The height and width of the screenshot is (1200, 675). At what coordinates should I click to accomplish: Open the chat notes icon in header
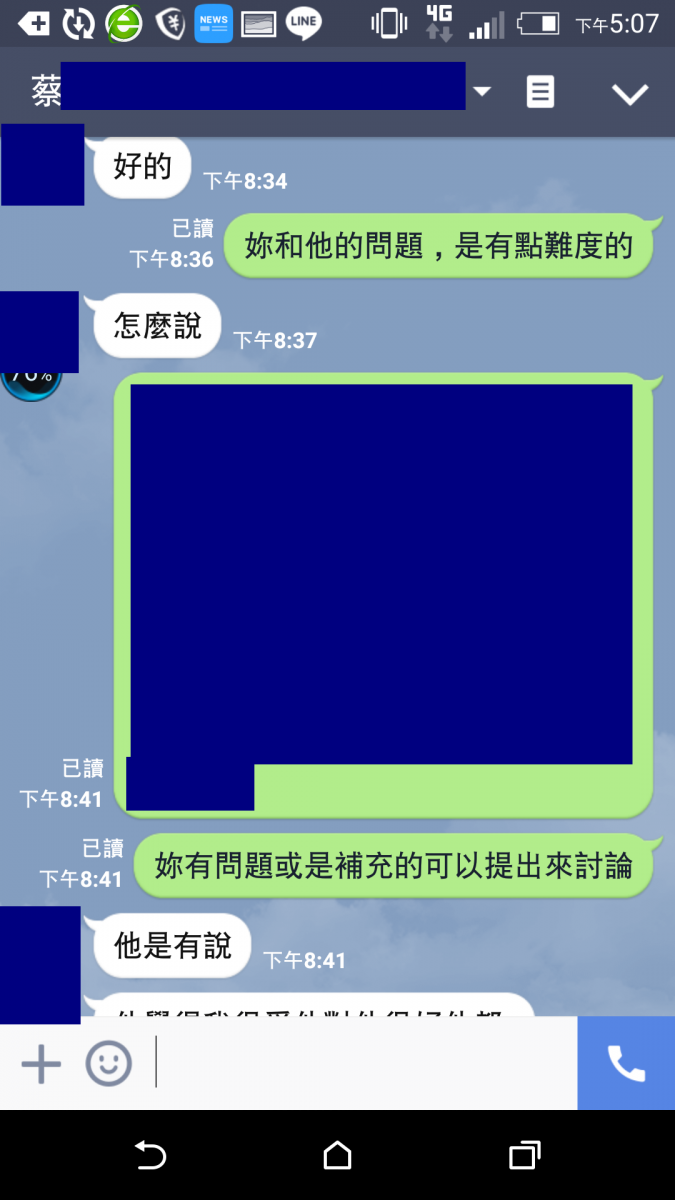[x=540, y=93]
